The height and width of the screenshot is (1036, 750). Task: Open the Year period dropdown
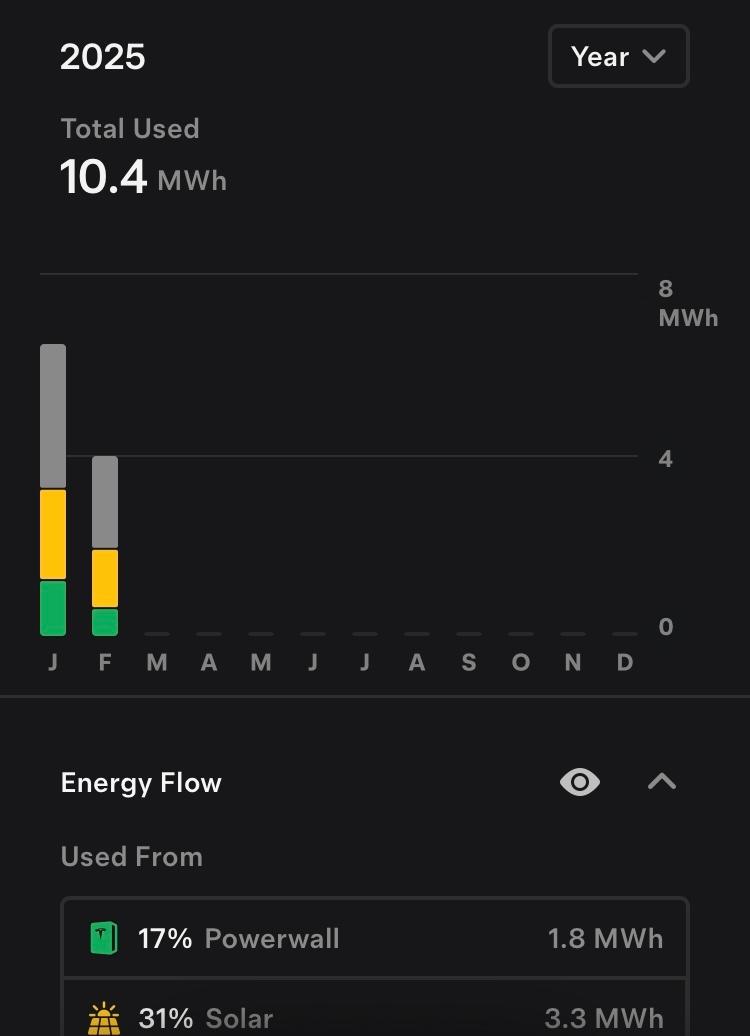pos(618,57)
